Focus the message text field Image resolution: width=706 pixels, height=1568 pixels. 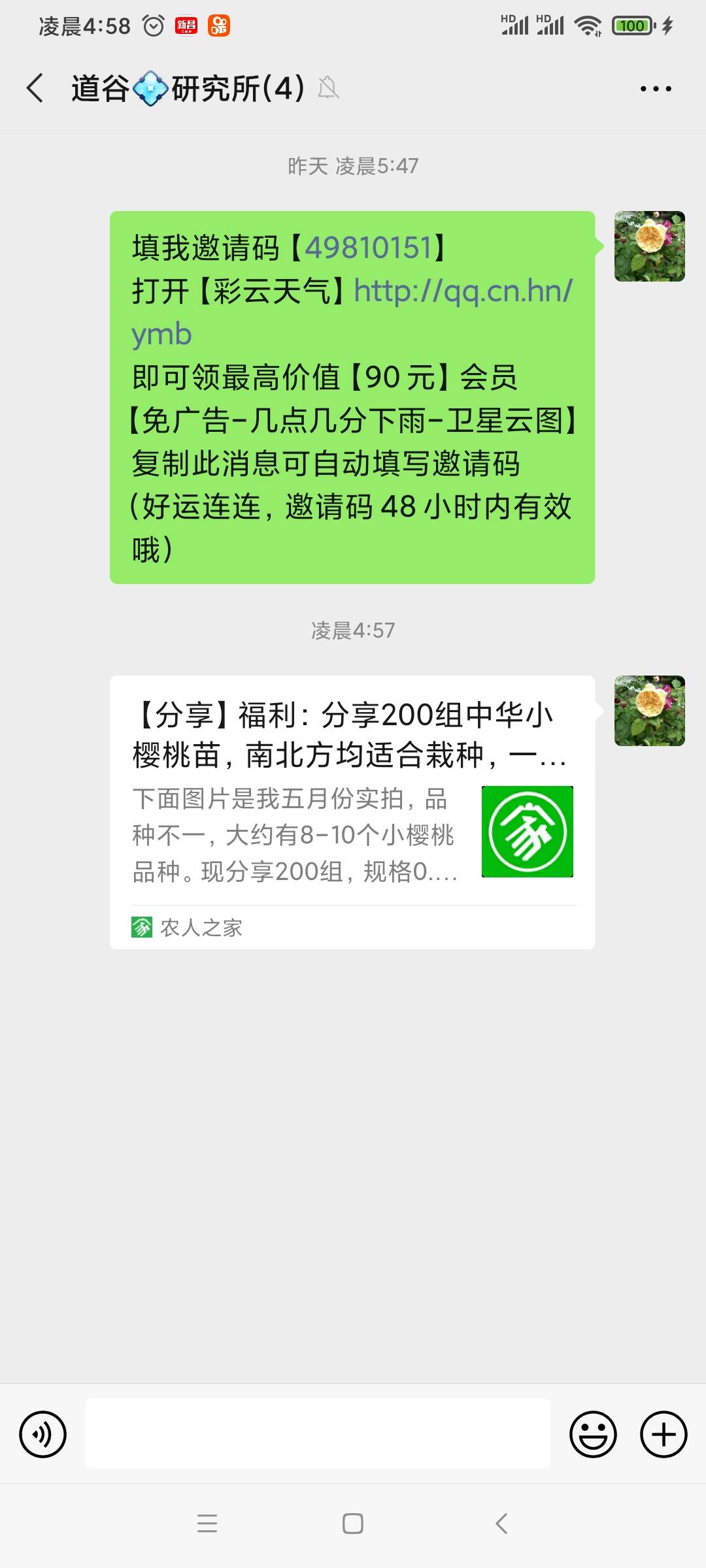318,1434
